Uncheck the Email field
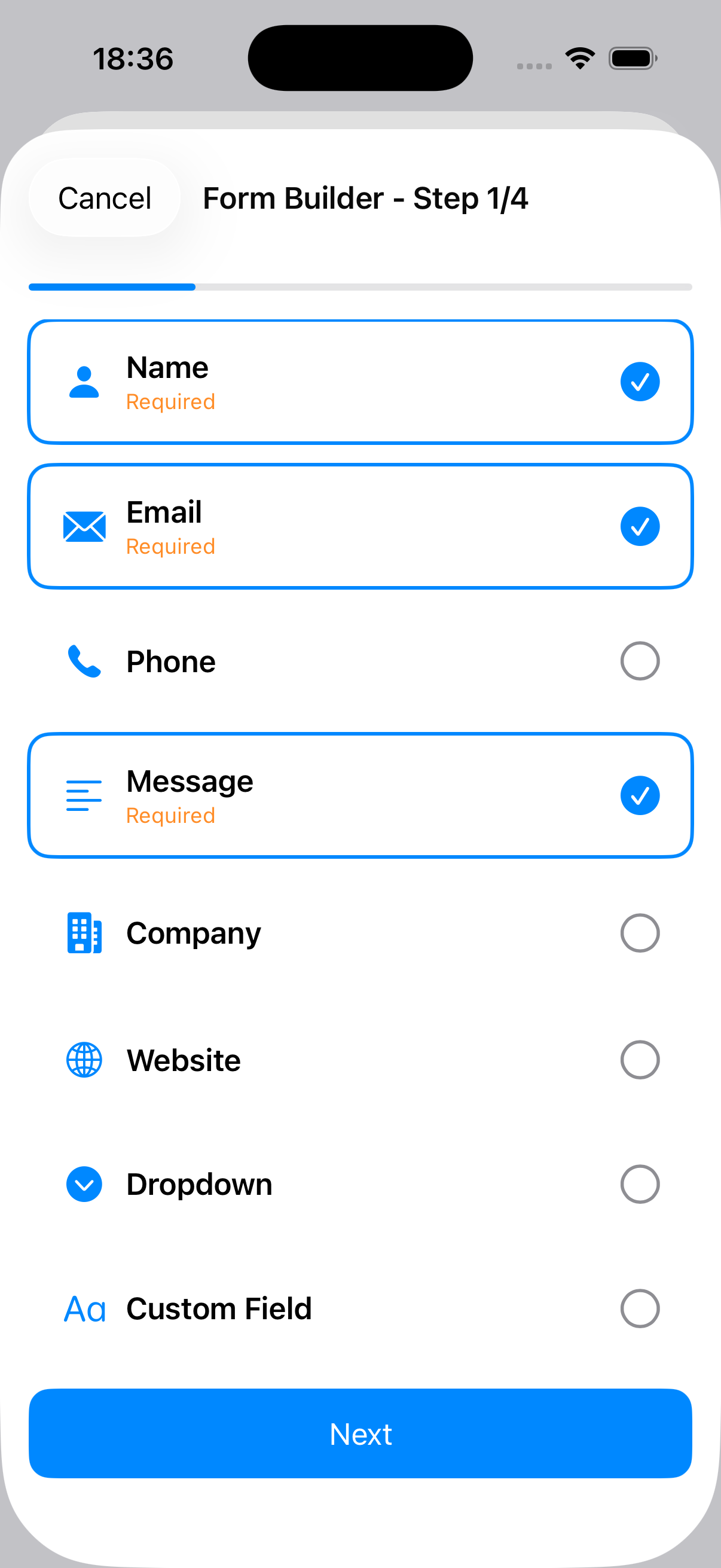 click(x=640, y=526)
